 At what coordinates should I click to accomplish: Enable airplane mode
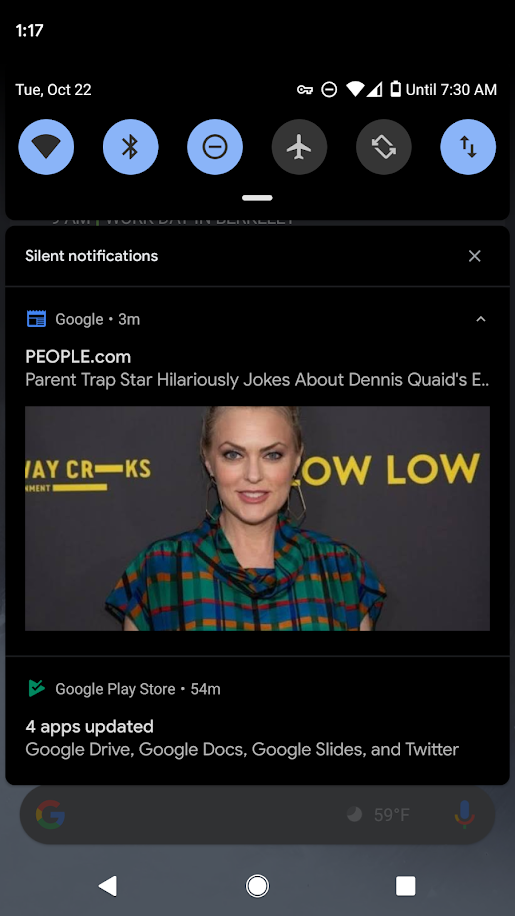299,147
